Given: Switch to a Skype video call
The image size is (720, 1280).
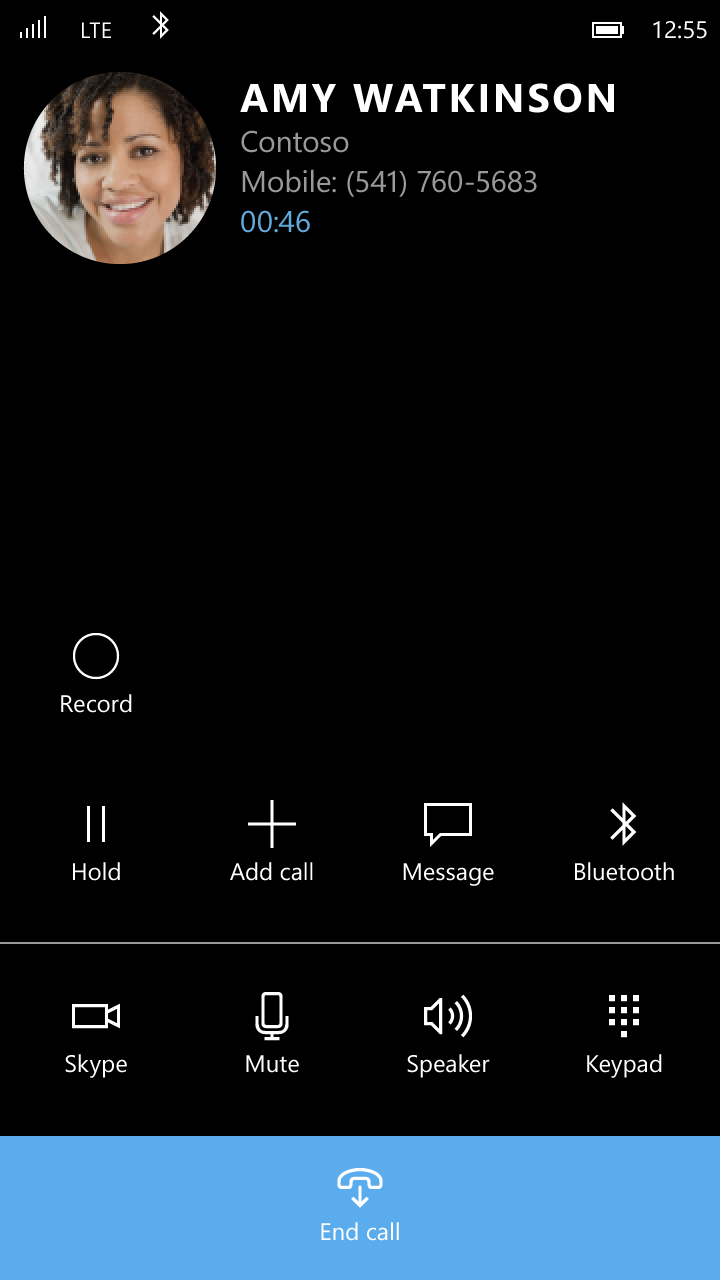Looking at the screenshot, I should 96,1035.
